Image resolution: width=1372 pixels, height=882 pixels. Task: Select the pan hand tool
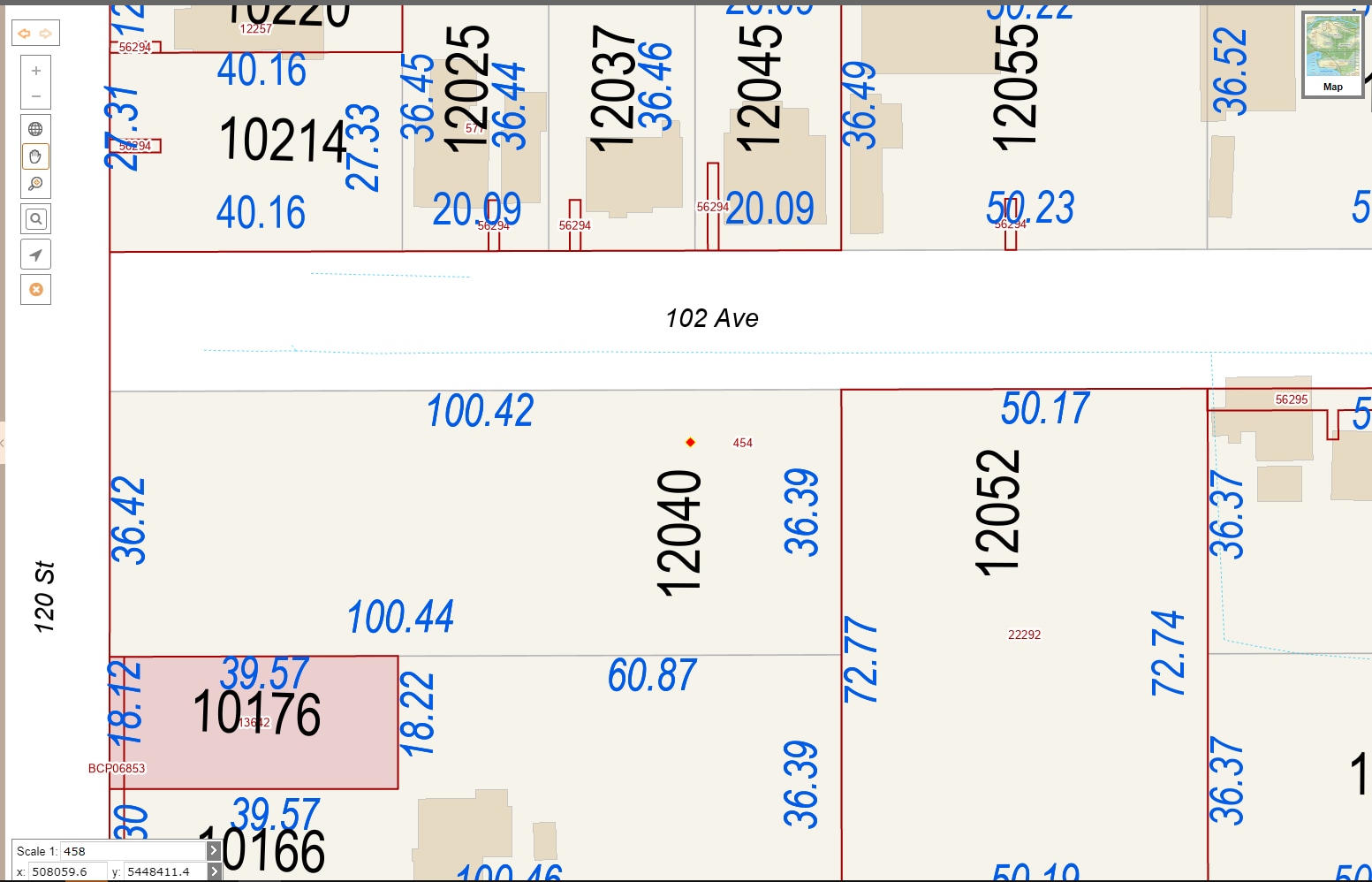tap(35, 156)
